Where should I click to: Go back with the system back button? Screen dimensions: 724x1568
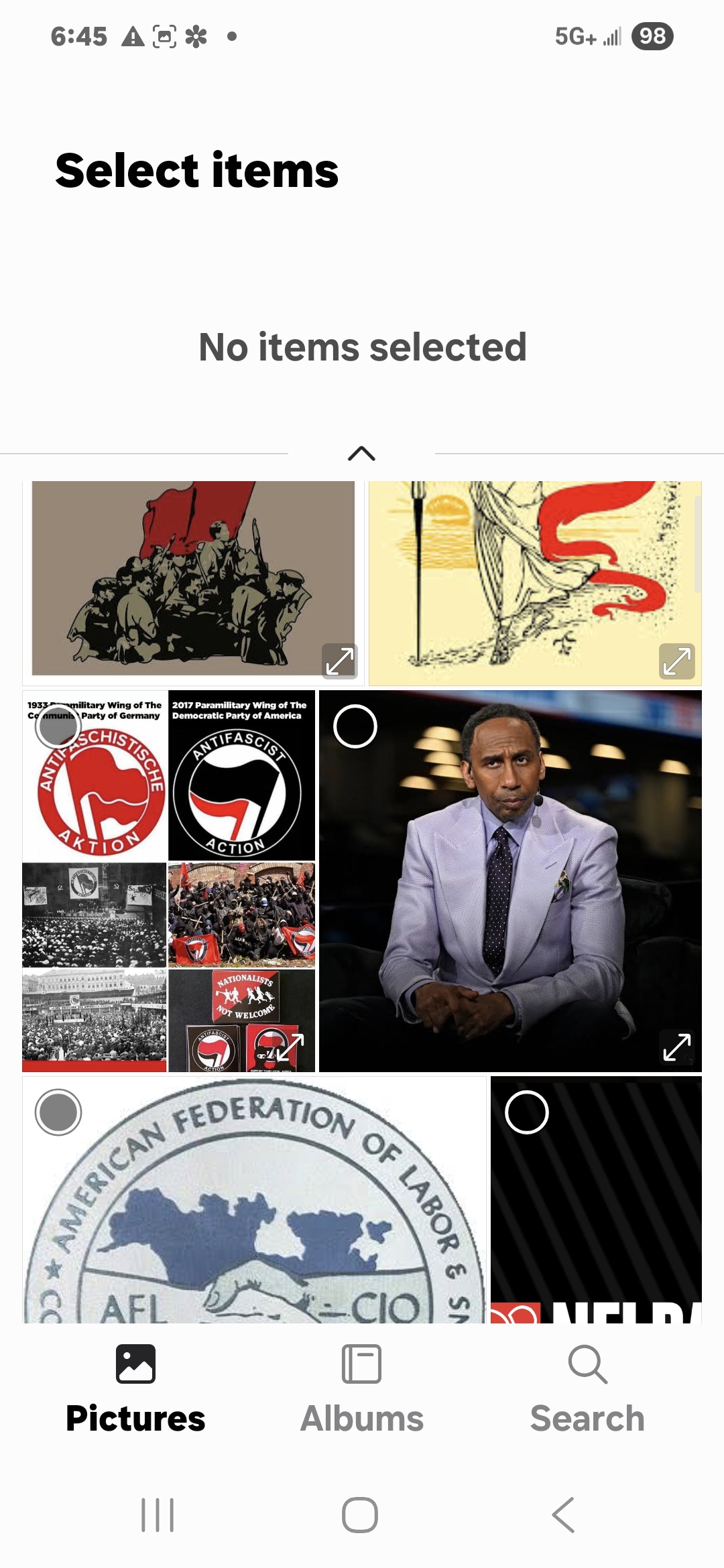563,1515
